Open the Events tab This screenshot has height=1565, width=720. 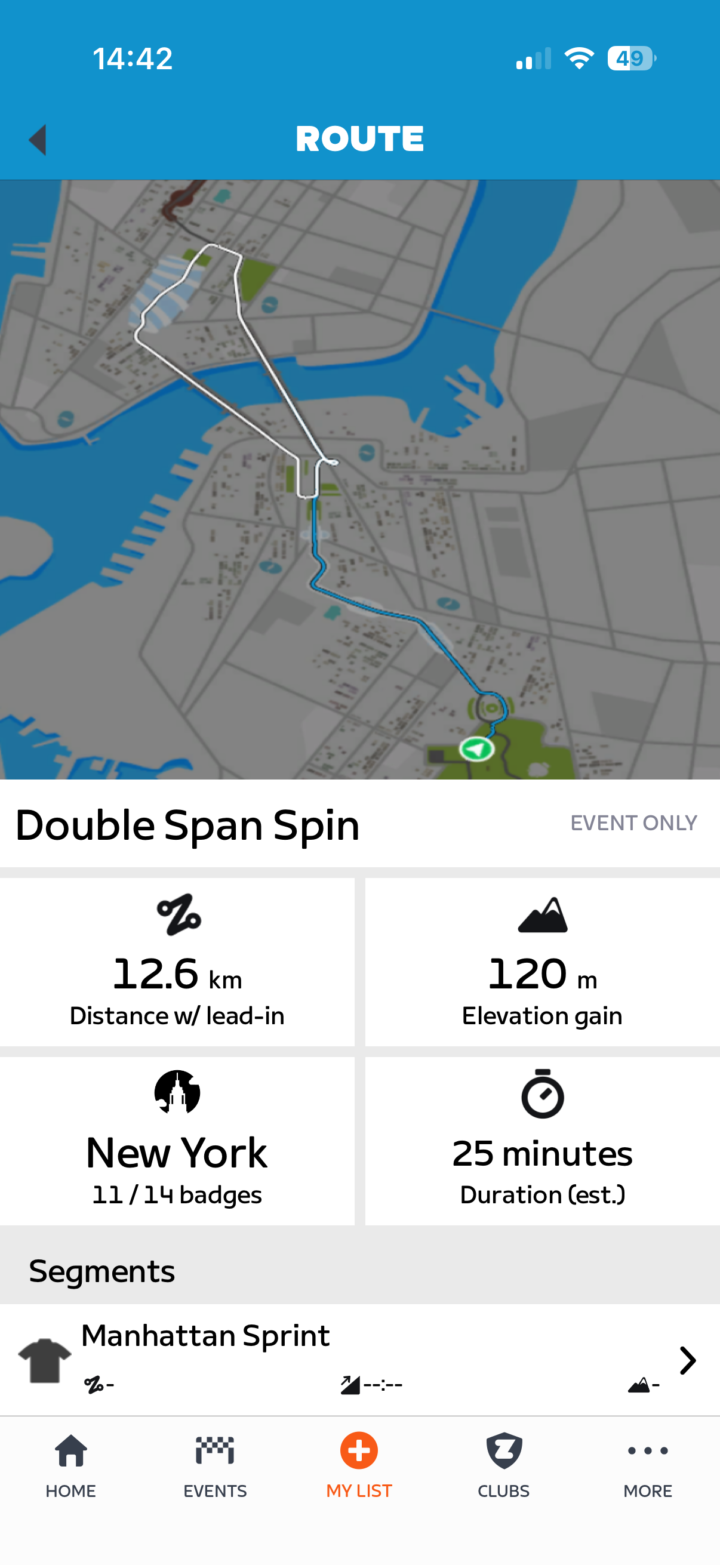point(215,1466)
